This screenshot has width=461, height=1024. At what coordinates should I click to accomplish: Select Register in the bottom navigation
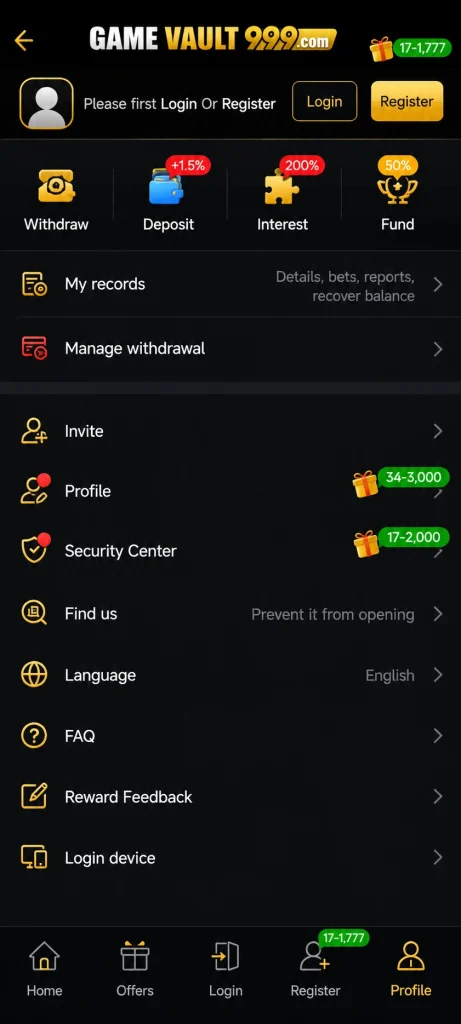[315, 969]
